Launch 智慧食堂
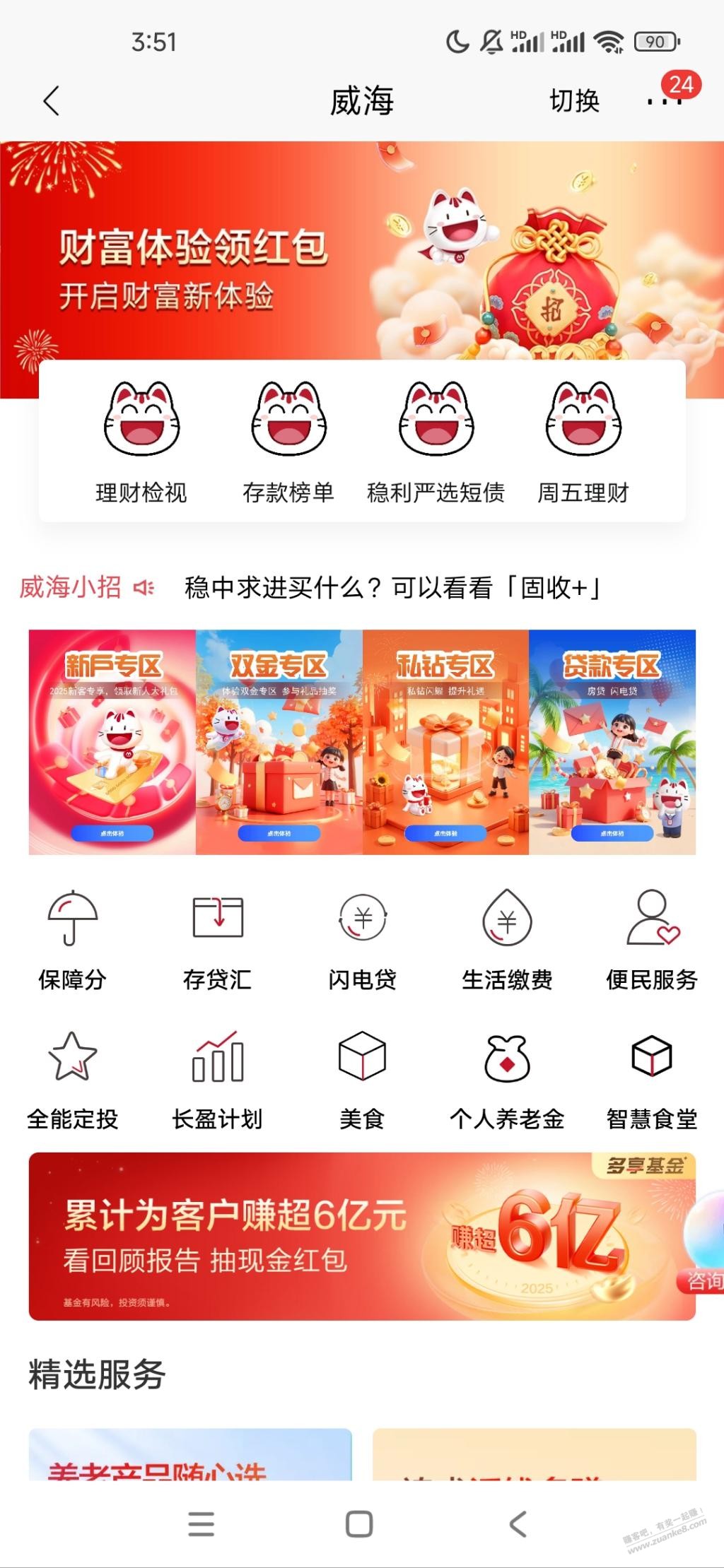The image size is (724, 1568). click(651, 1079)
